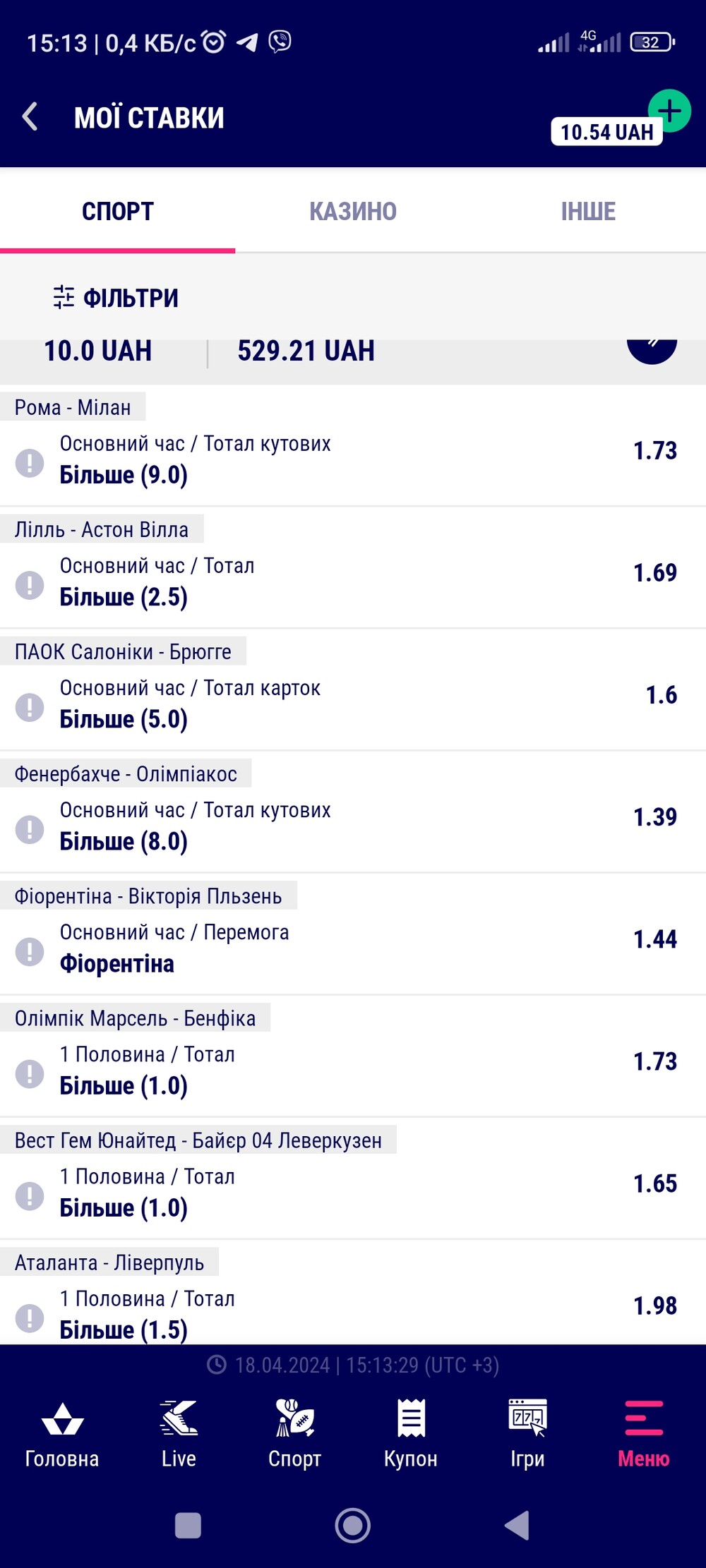Open the Фенербахче - Олімпіакос bet row
Viewport: 706px width, 1568px height.
(353, 812)
